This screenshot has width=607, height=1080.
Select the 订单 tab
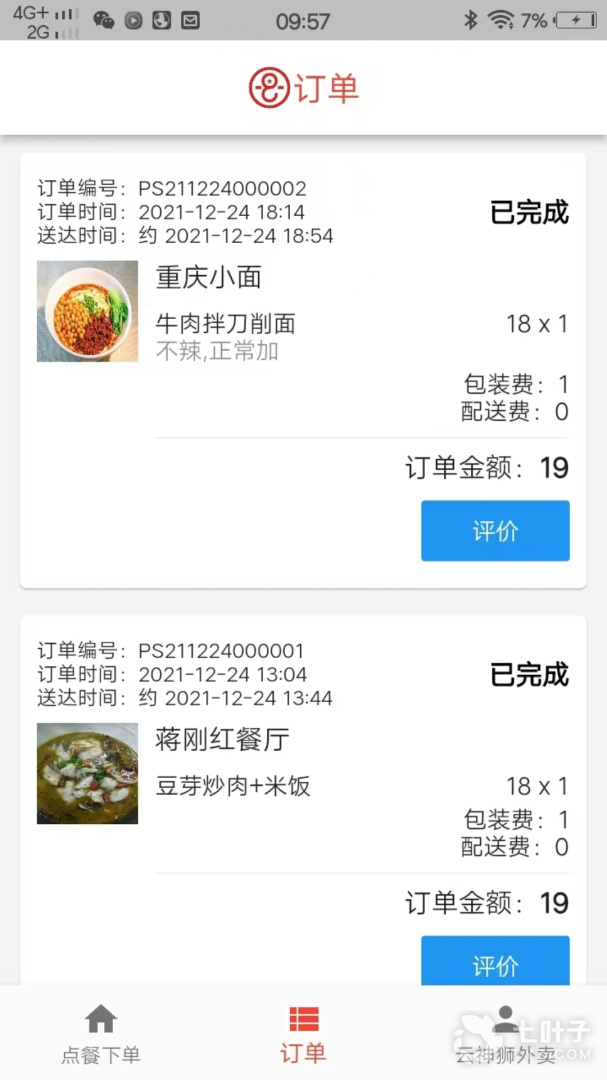[303, 1034]
